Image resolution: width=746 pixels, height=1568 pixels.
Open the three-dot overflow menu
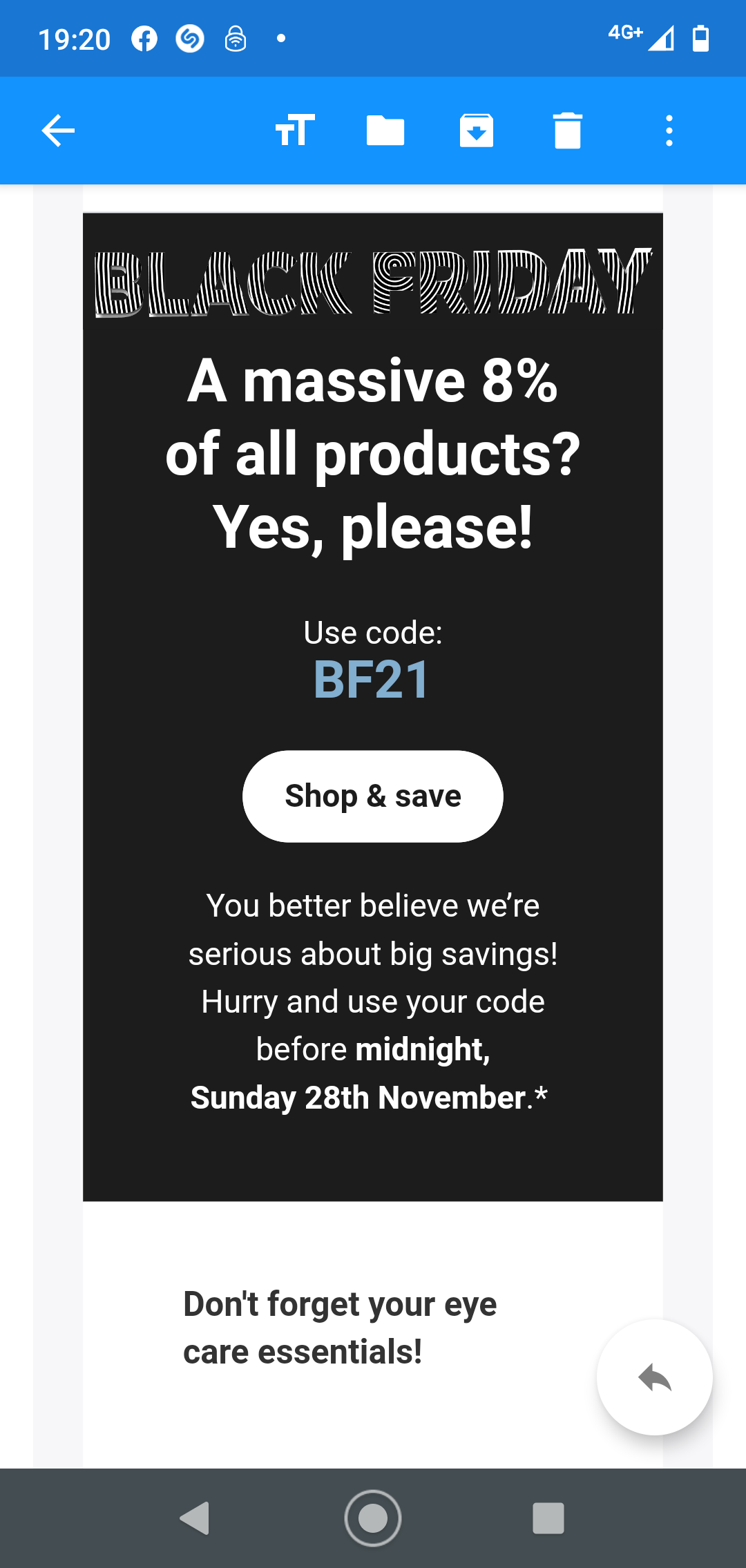(669, 131)
